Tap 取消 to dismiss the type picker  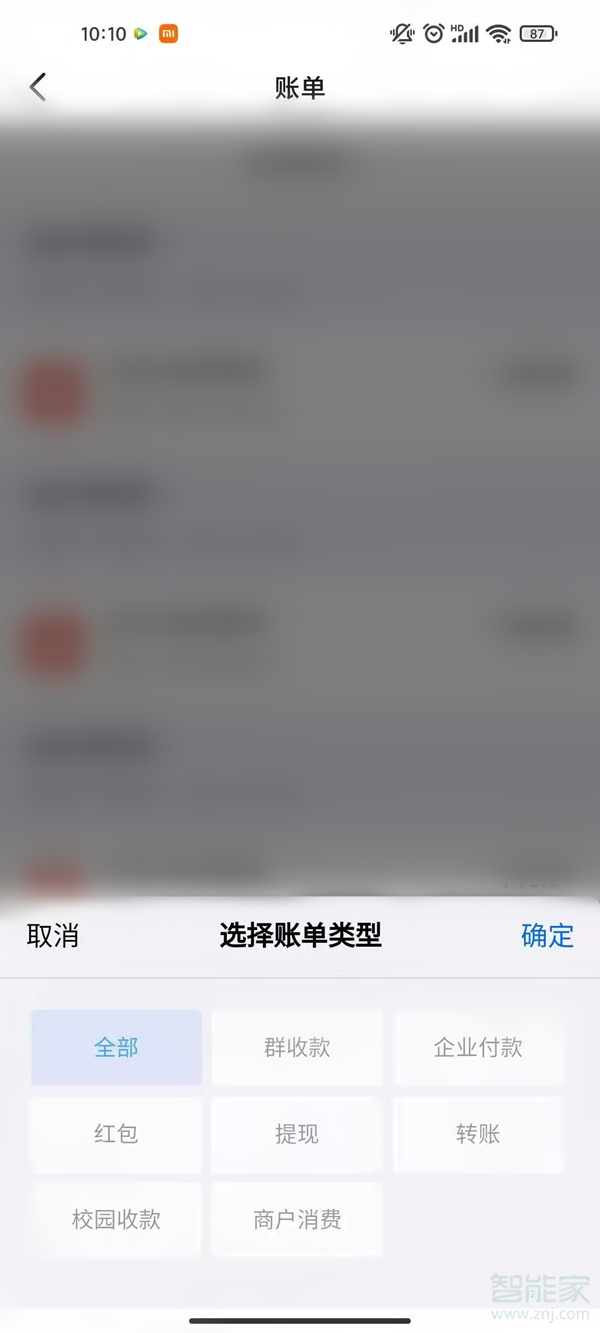(x=52, y=936)
